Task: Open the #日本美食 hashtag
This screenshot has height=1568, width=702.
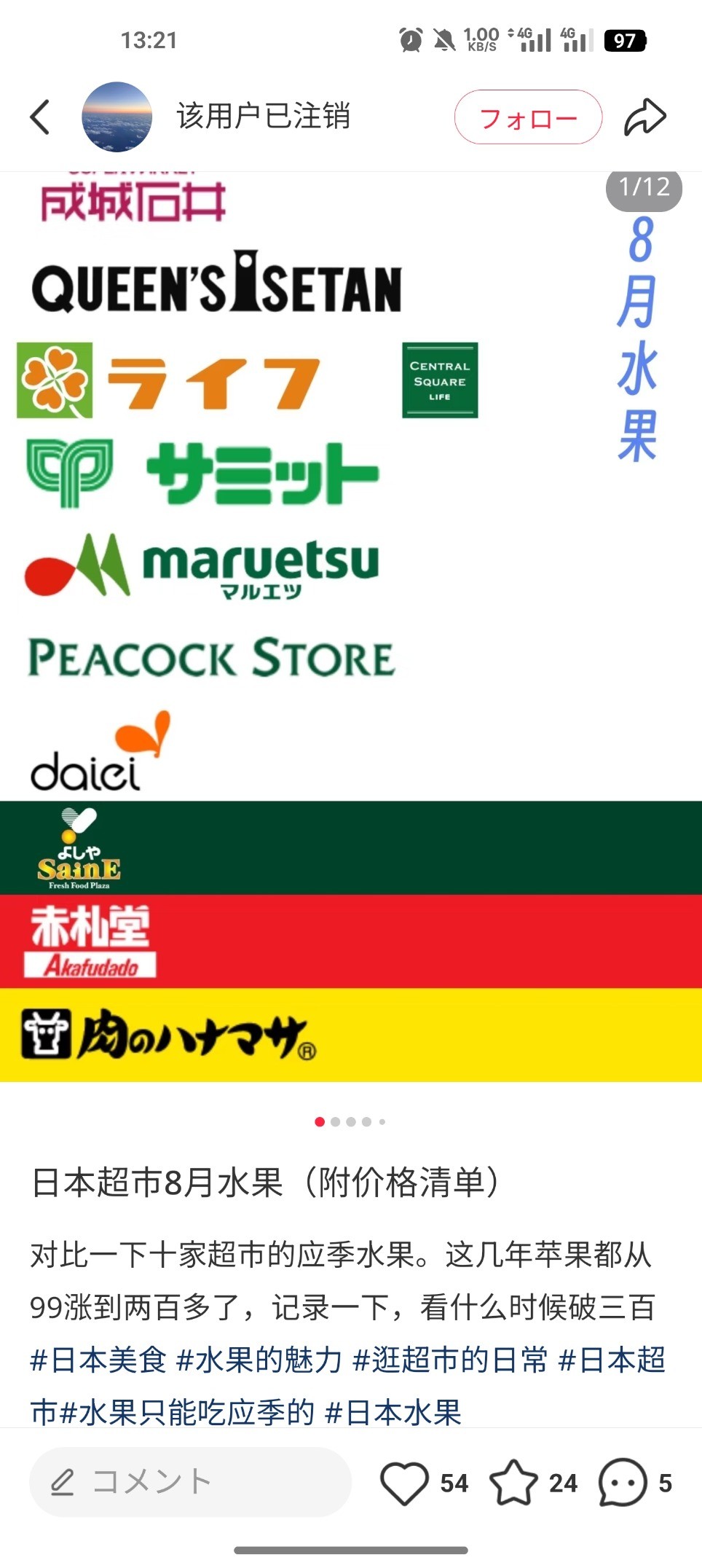Action: pos(98,1360)
